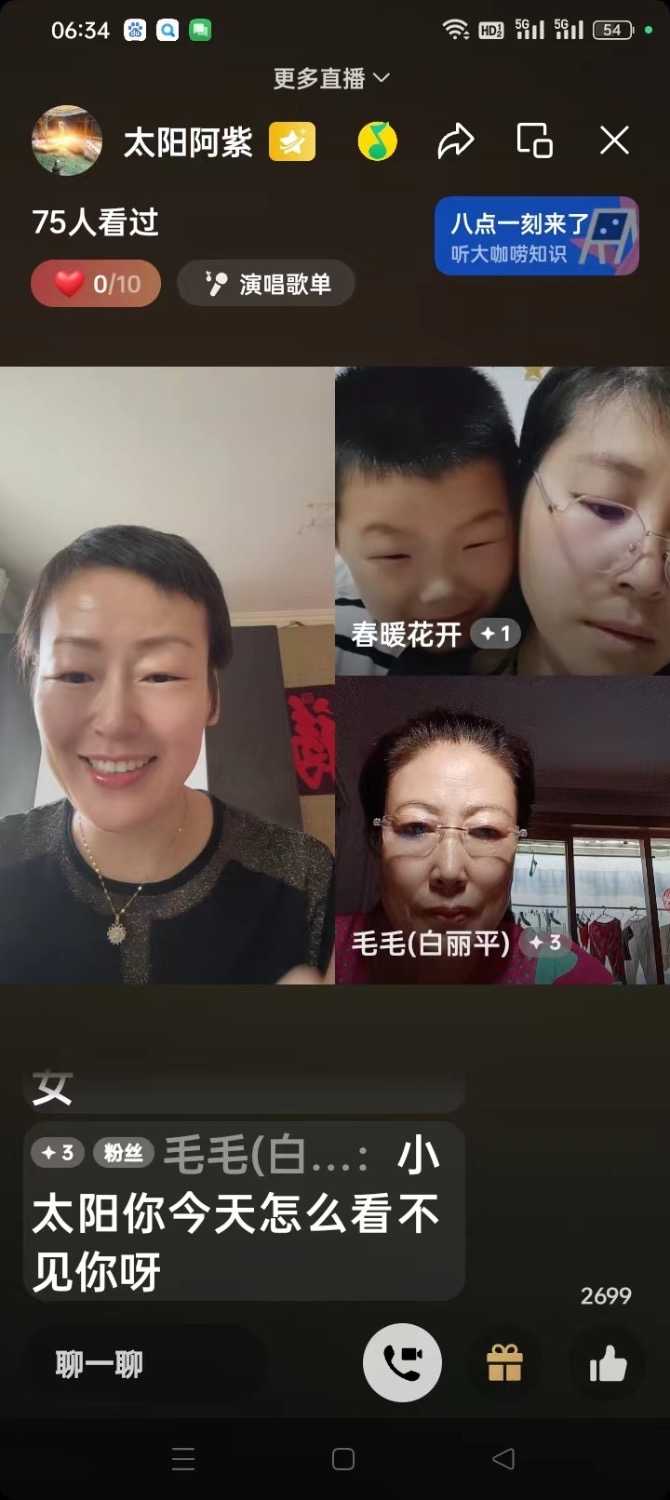Viewport: 670px width, 1500px height.
Task: Expand the 更多直播 dropdown
Action: (x=331, y=78)
